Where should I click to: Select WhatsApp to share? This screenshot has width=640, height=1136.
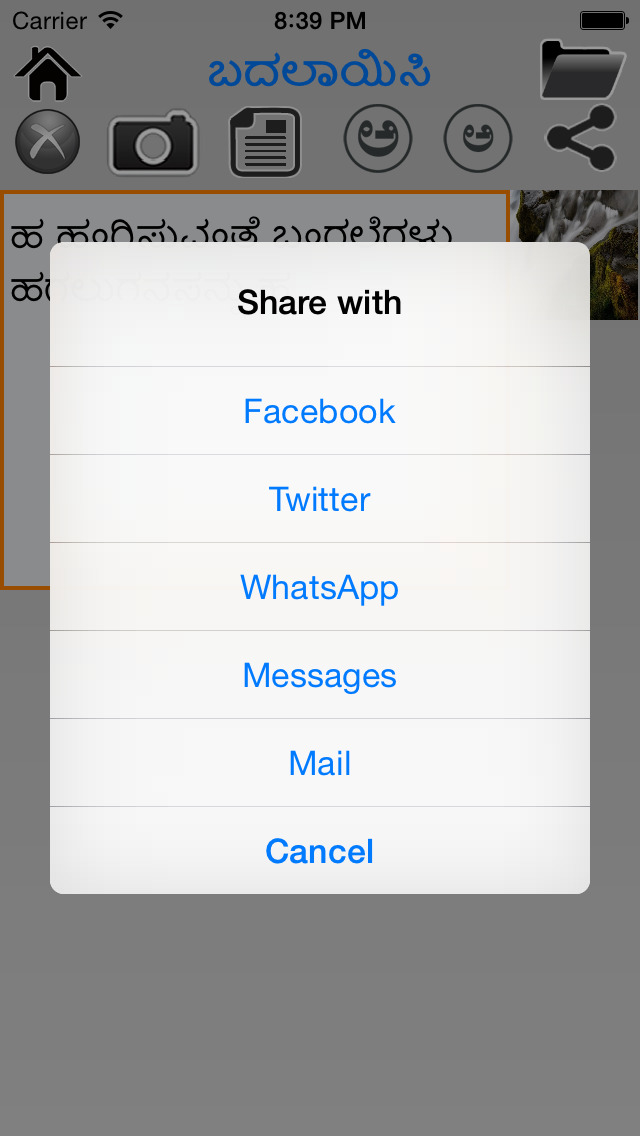pos(320,587)
